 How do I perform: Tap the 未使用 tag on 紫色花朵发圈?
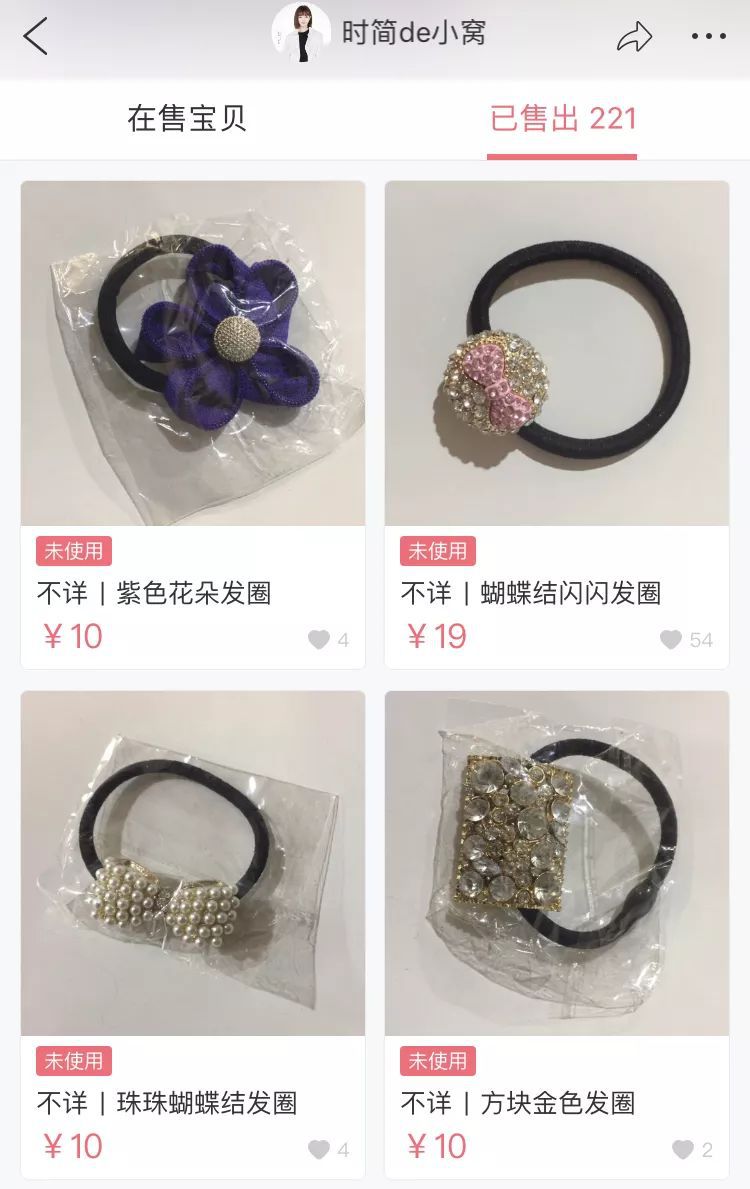point(76,550)
